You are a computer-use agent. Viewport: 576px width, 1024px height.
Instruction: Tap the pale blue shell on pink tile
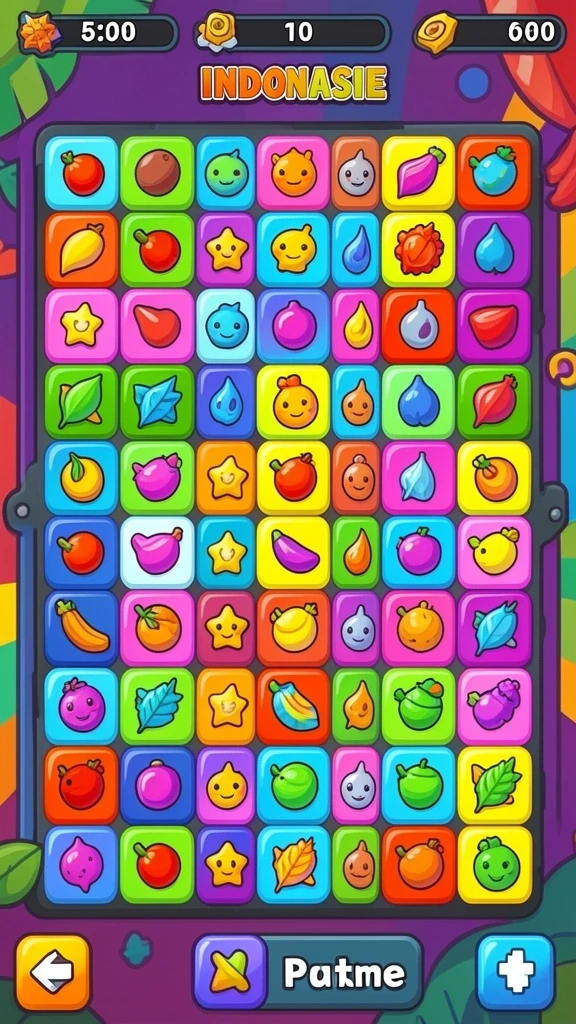419,477
